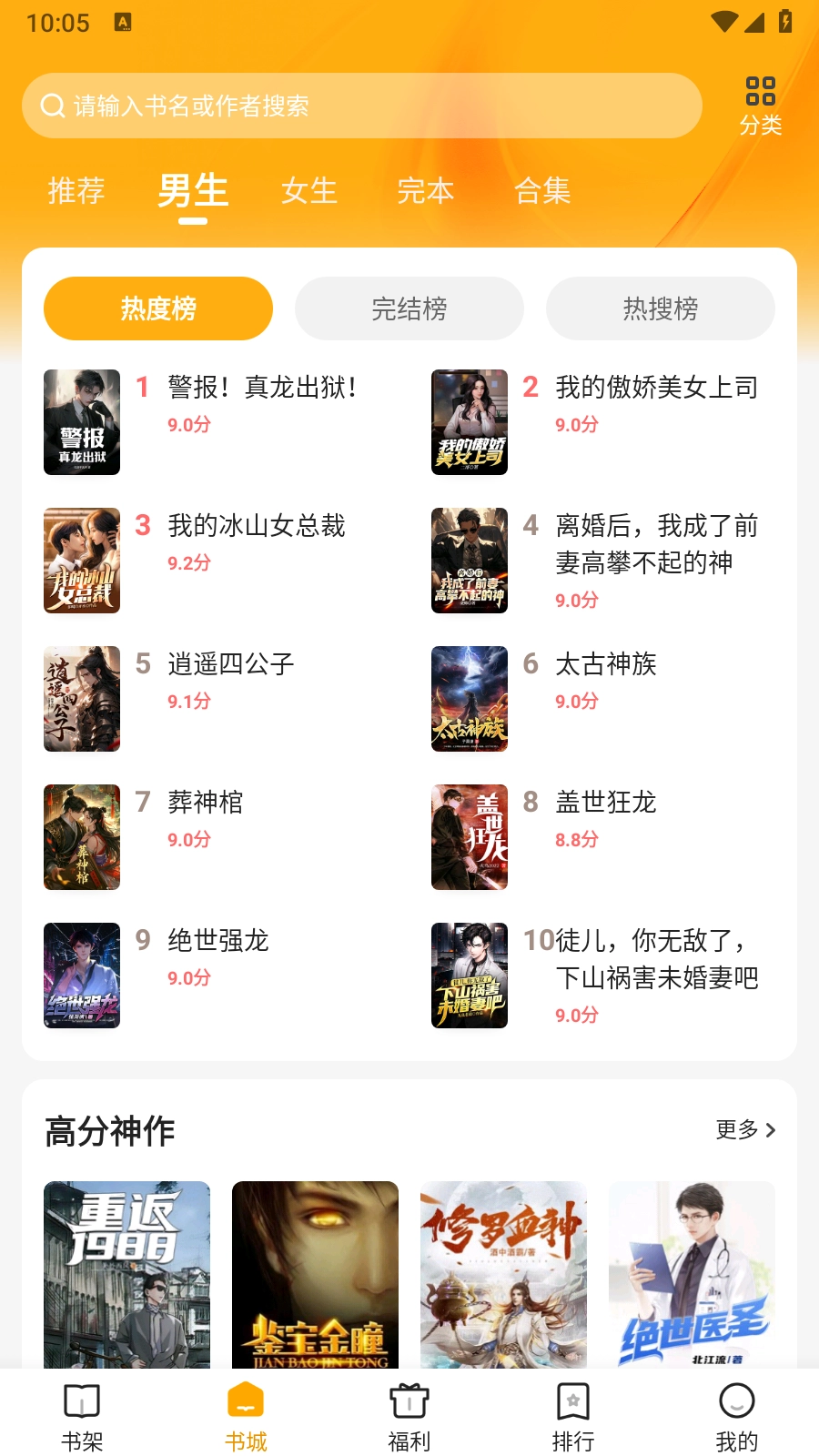819x1456 pixels.
Task: Open the 重返1988 cover
Action: click(126, 1274)
